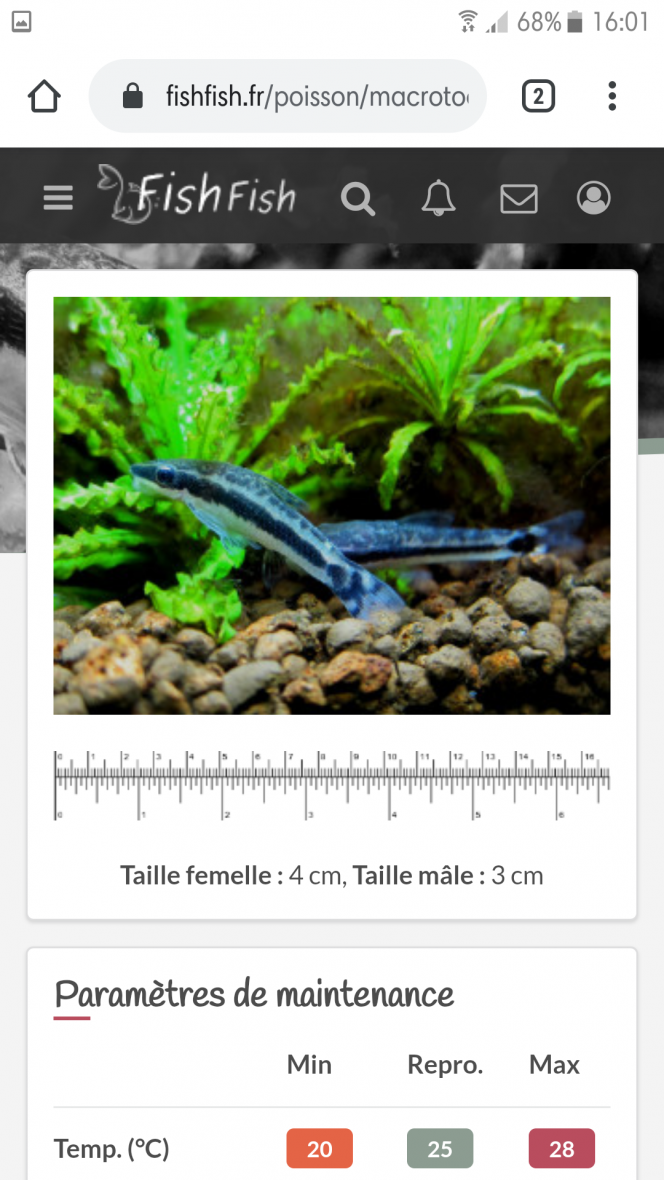The image size is (664, 1180).
Task: Open the messages envelope
Action: (x=518, y=198)
